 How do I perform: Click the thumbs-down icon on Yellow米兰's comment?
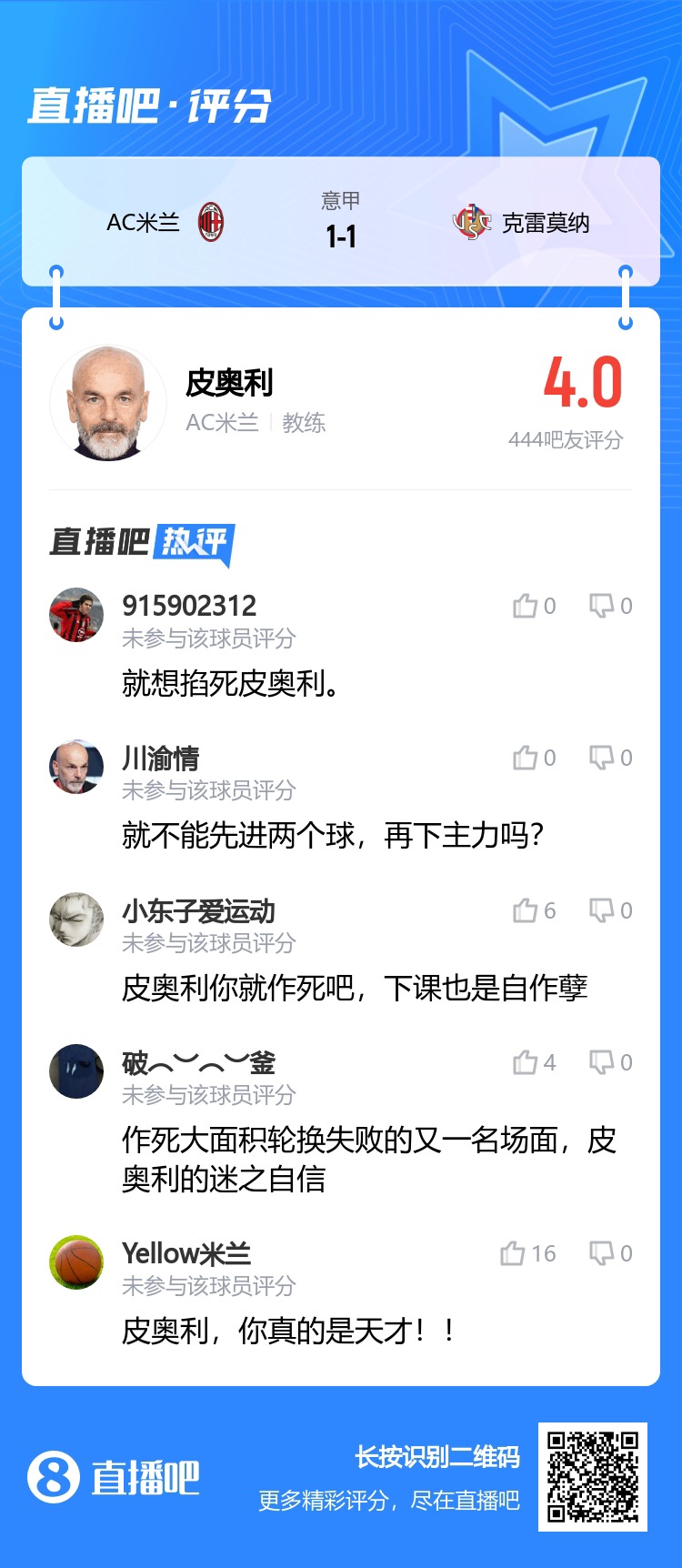[x=603, y=1251]
